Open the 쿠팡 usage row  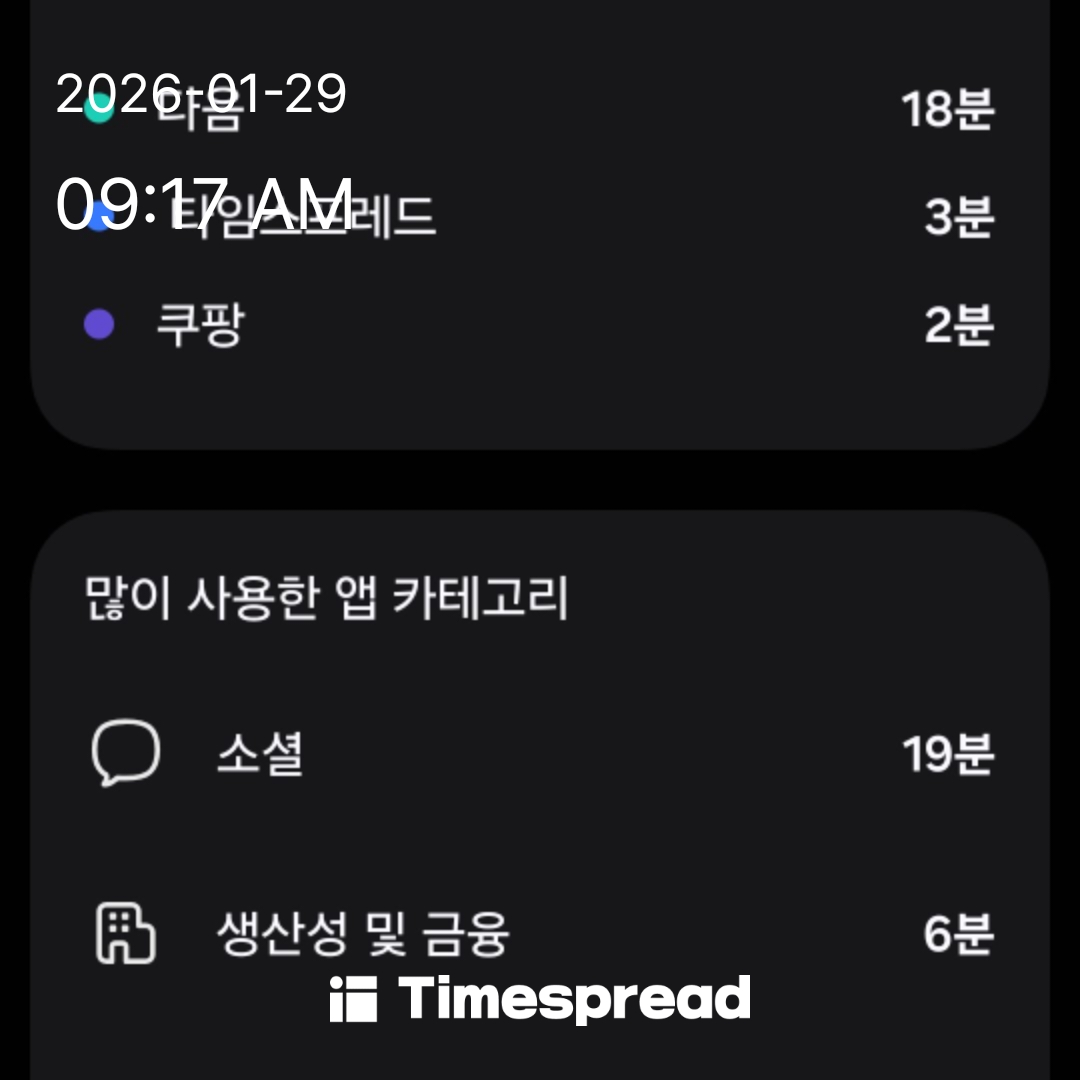(x=200, y=325)
